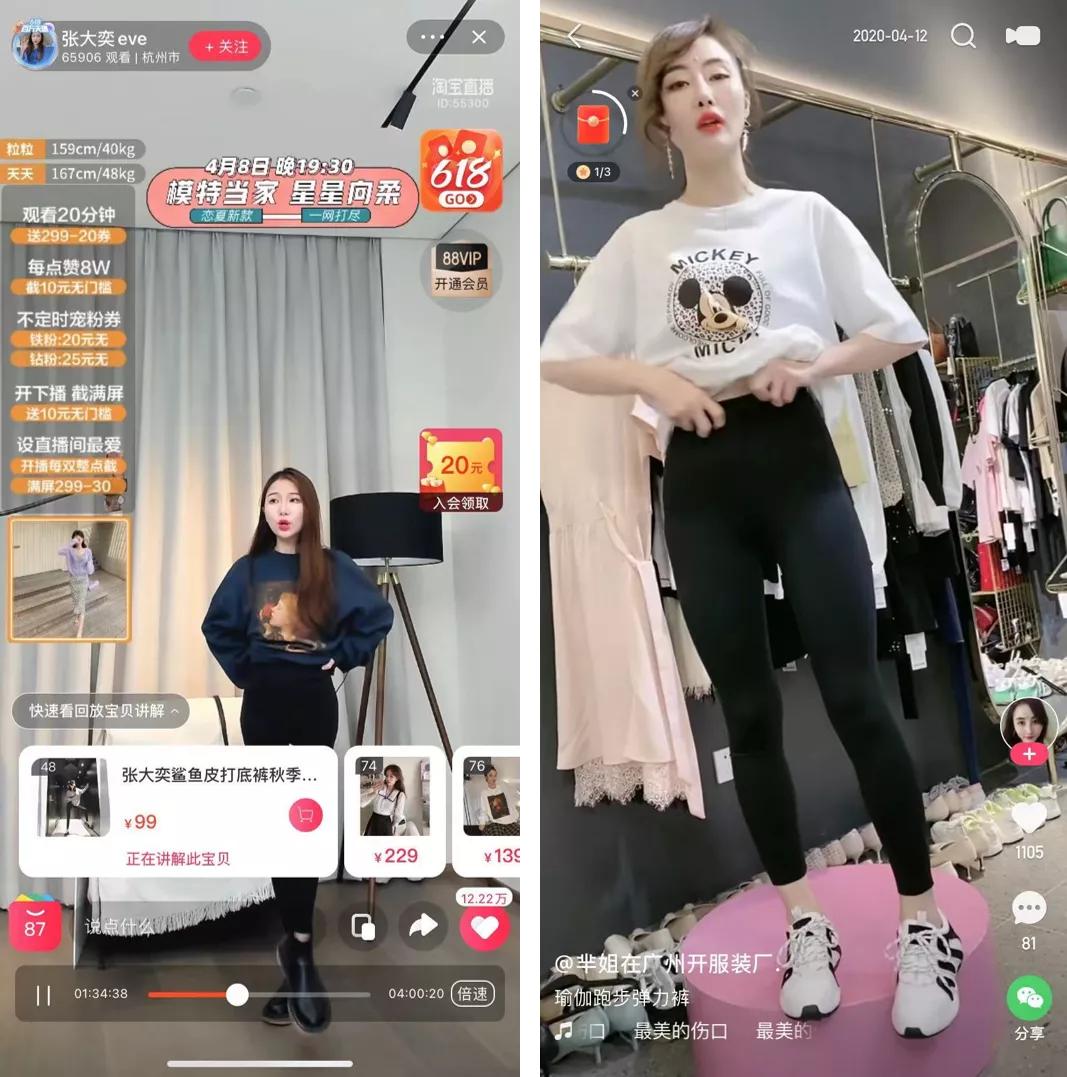Pause the live replay playback

(x=44, y=994)
